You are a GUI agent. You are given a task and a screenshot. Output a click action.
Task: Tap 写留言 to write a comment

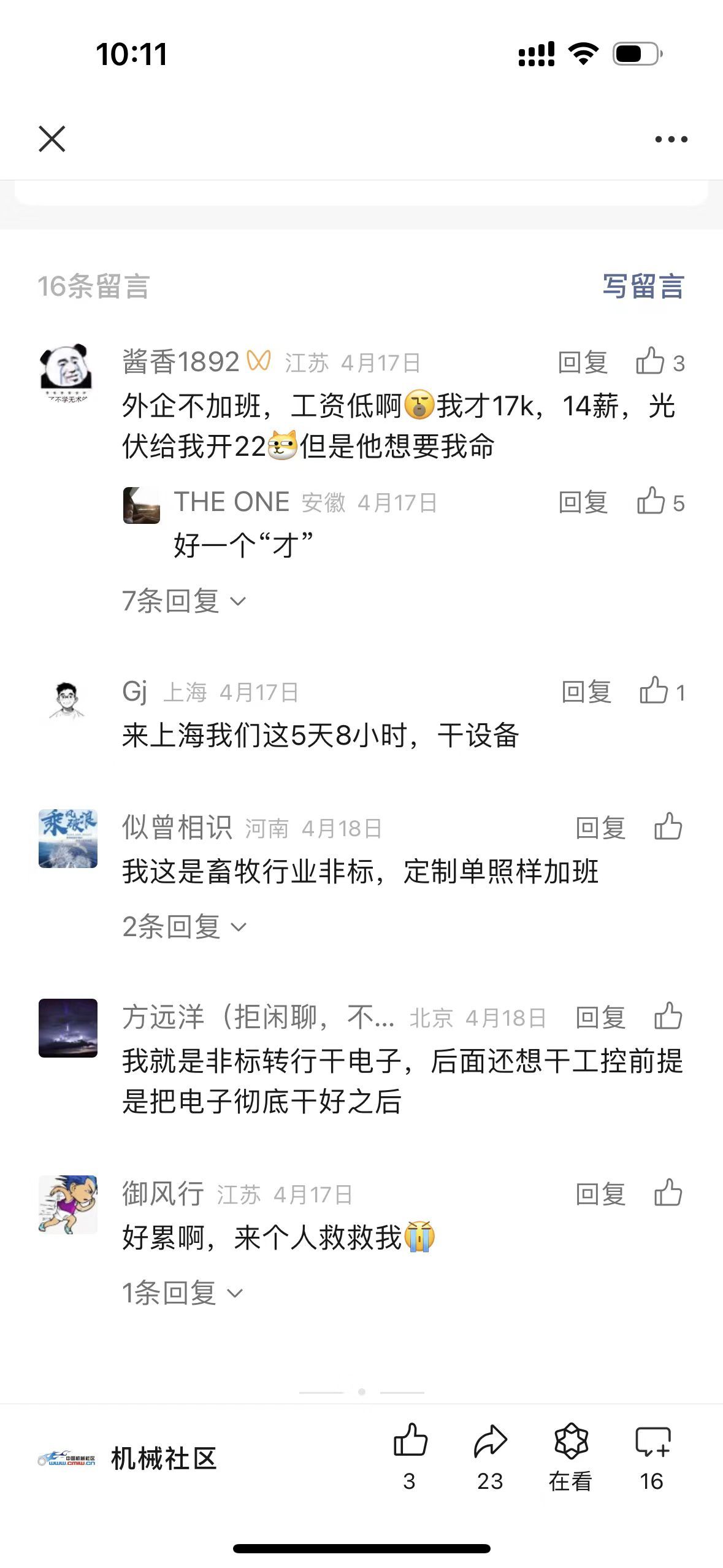tap(643, 286)
